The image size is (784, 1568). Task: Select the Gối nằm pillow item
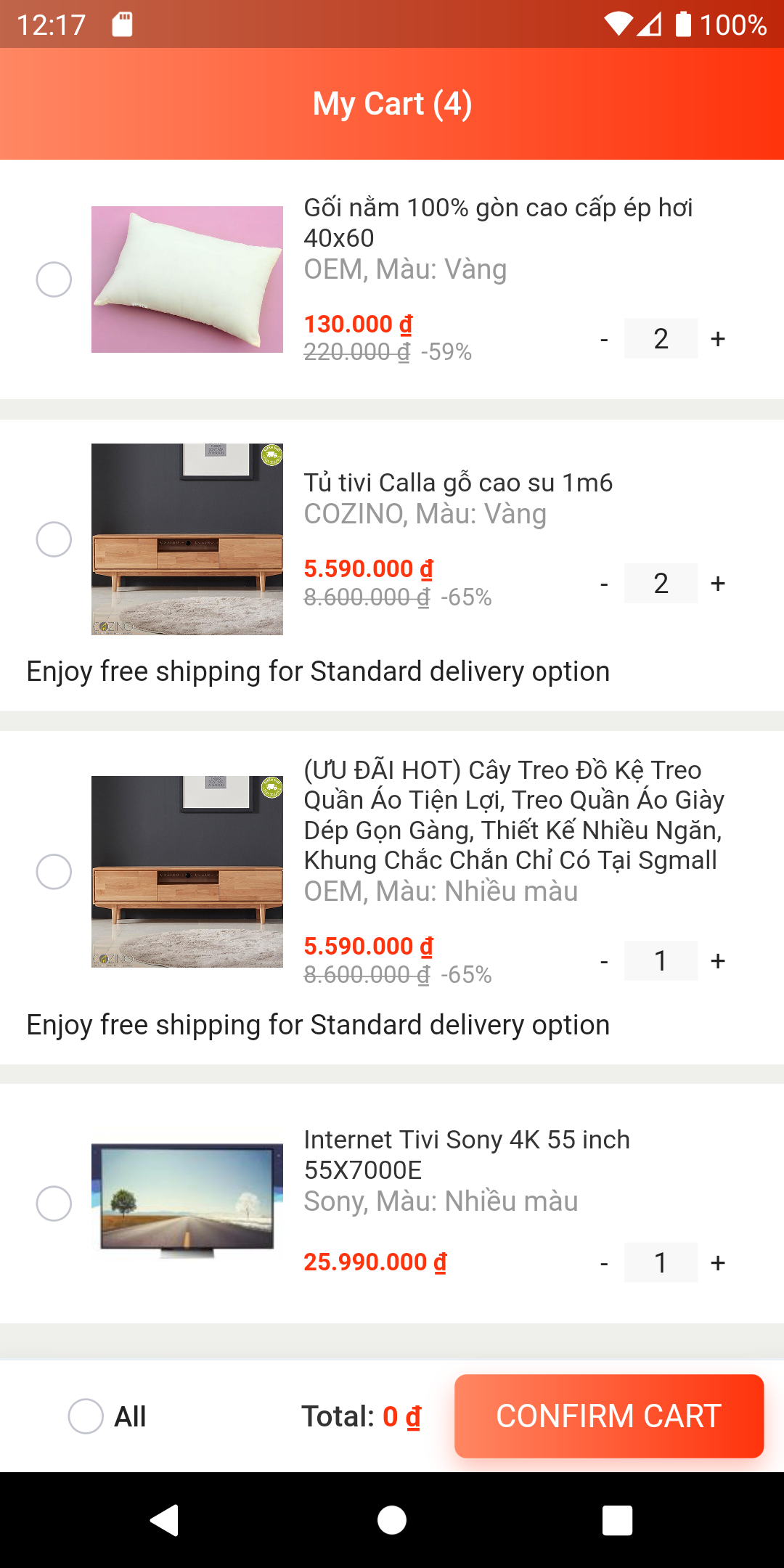pyautogui.click(x=54, y=279)
